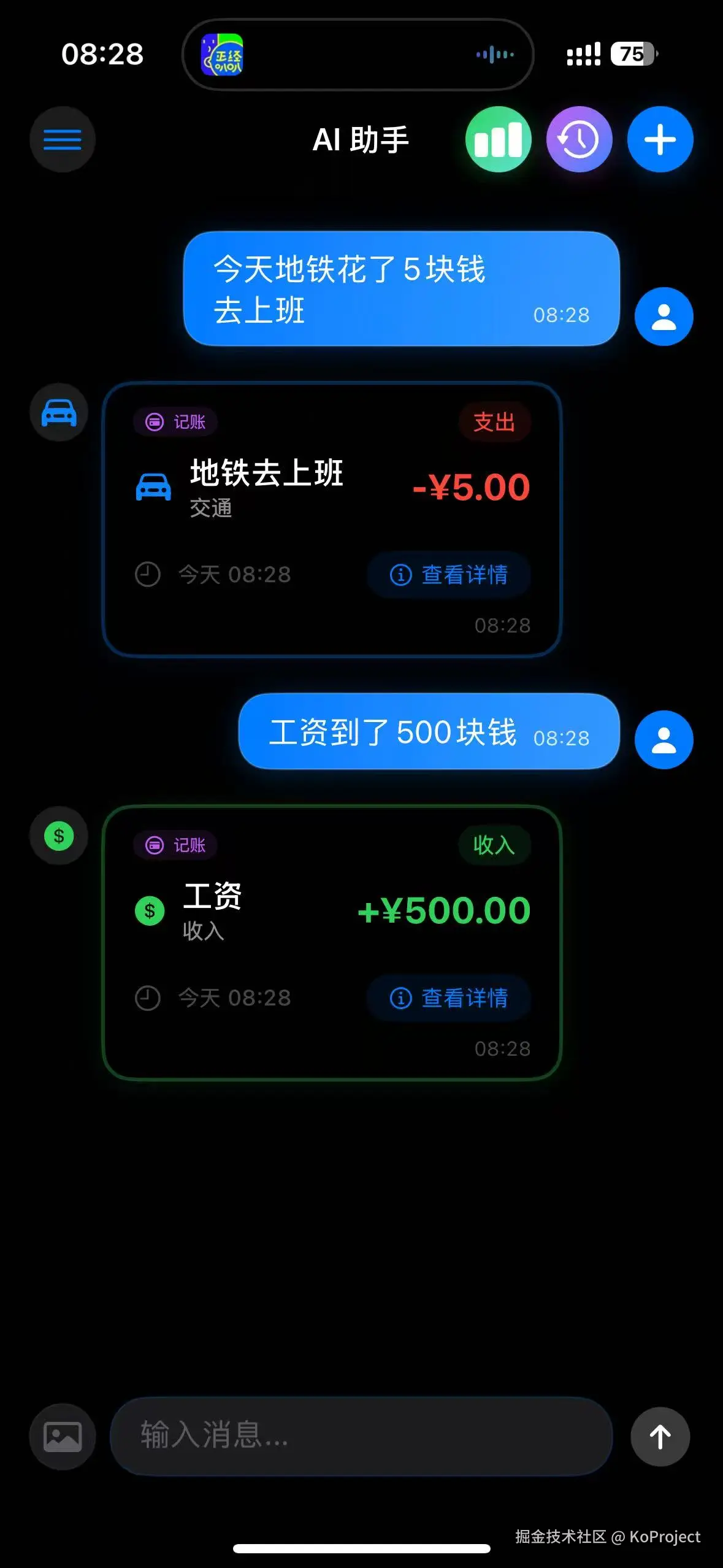Open the history panel
Screen dimensions: 723x1568
click(x=578, y=139)
